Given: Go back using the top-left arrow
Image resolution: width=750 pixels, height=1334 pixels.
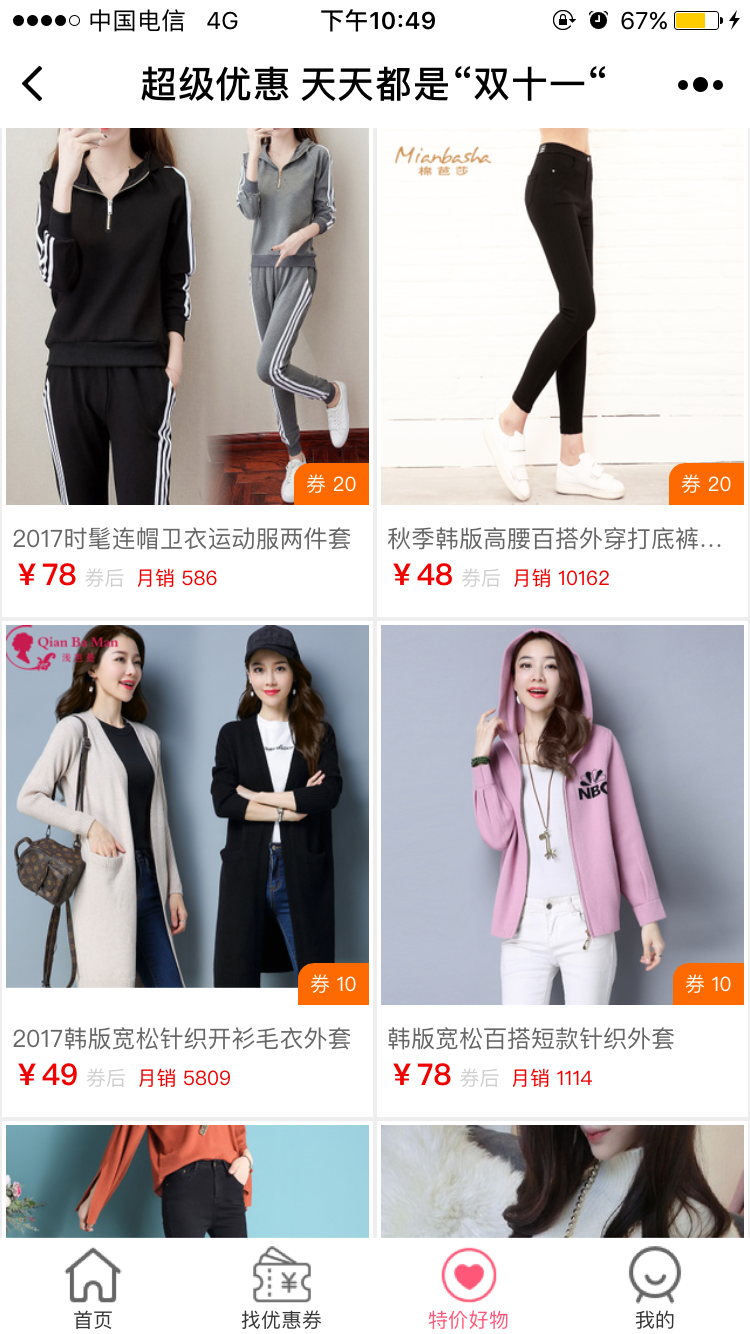Looking at the screenshot, I should tap(33, 84).
